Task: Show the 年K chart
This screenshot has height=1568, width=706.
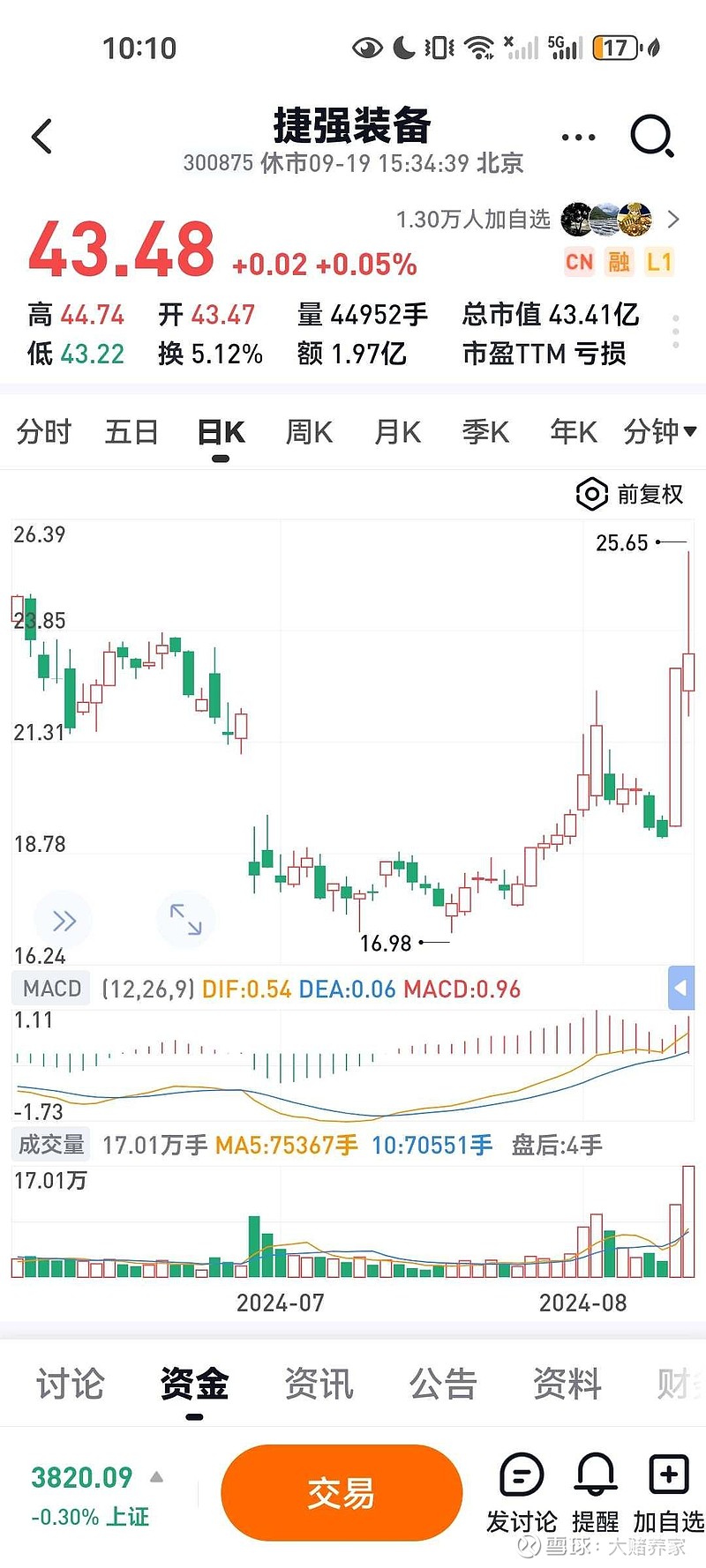Action: [574, 432]
